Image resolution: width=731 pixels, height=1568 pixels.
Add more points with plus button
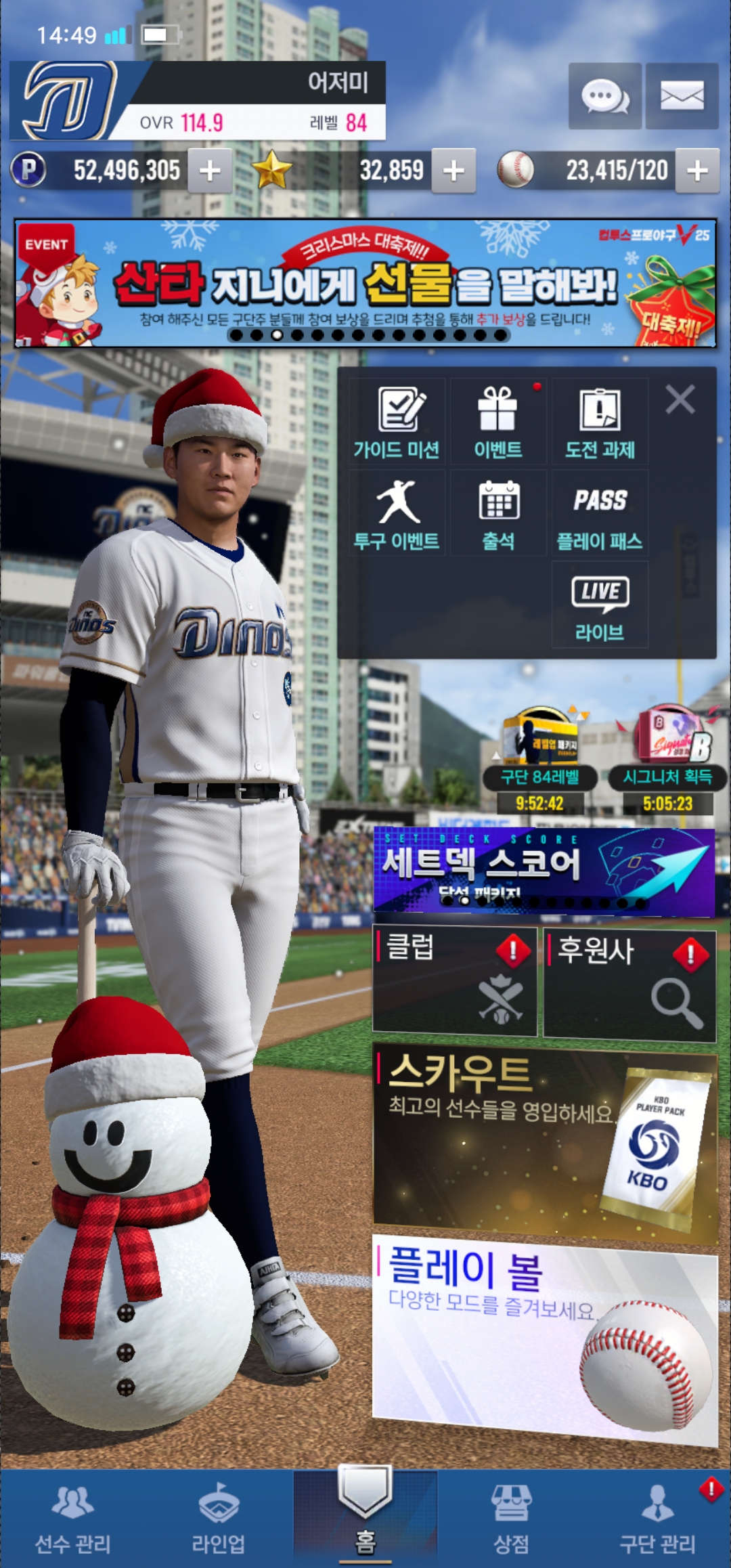210,171
